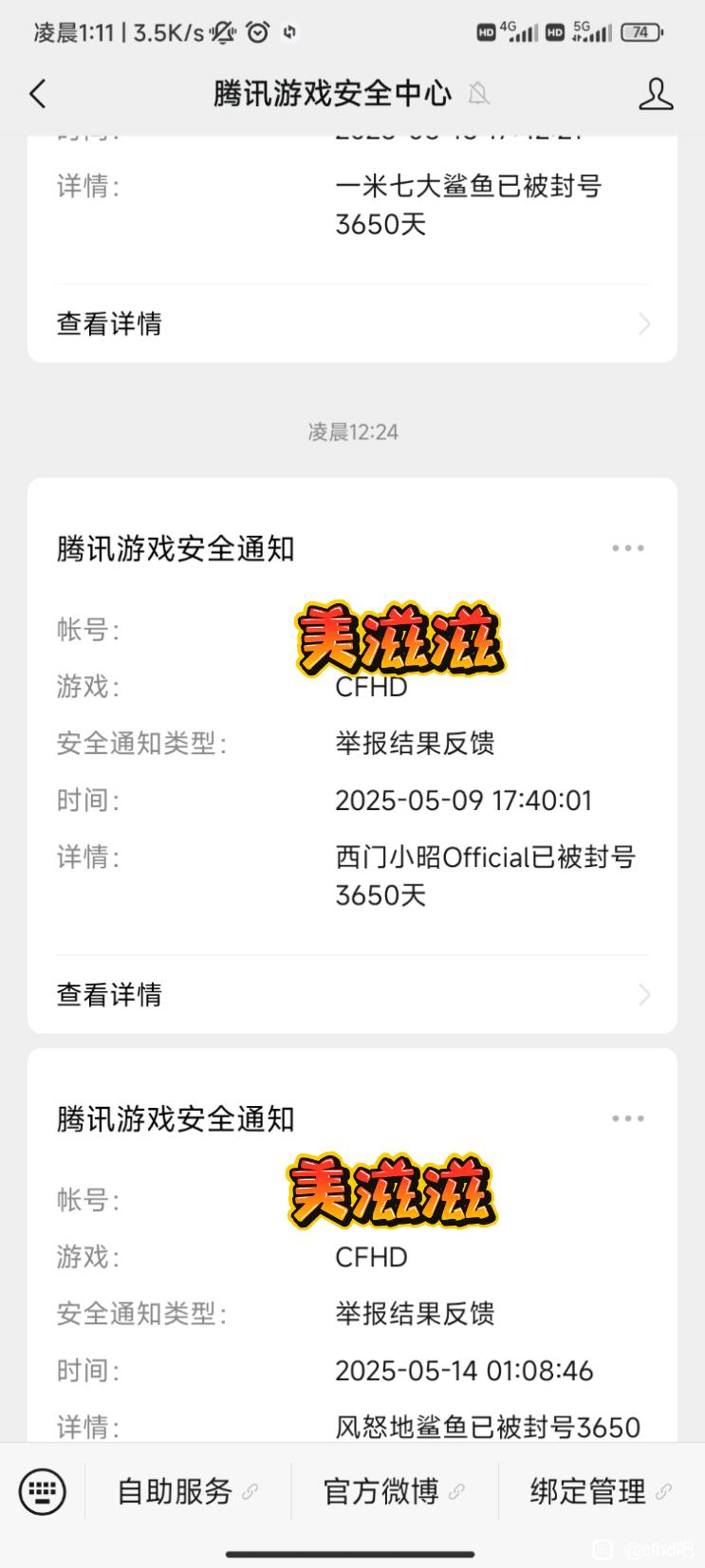Screen dimensions: 705x1568
Task: Open 官方微博 link
Action: click(394, 1491)
